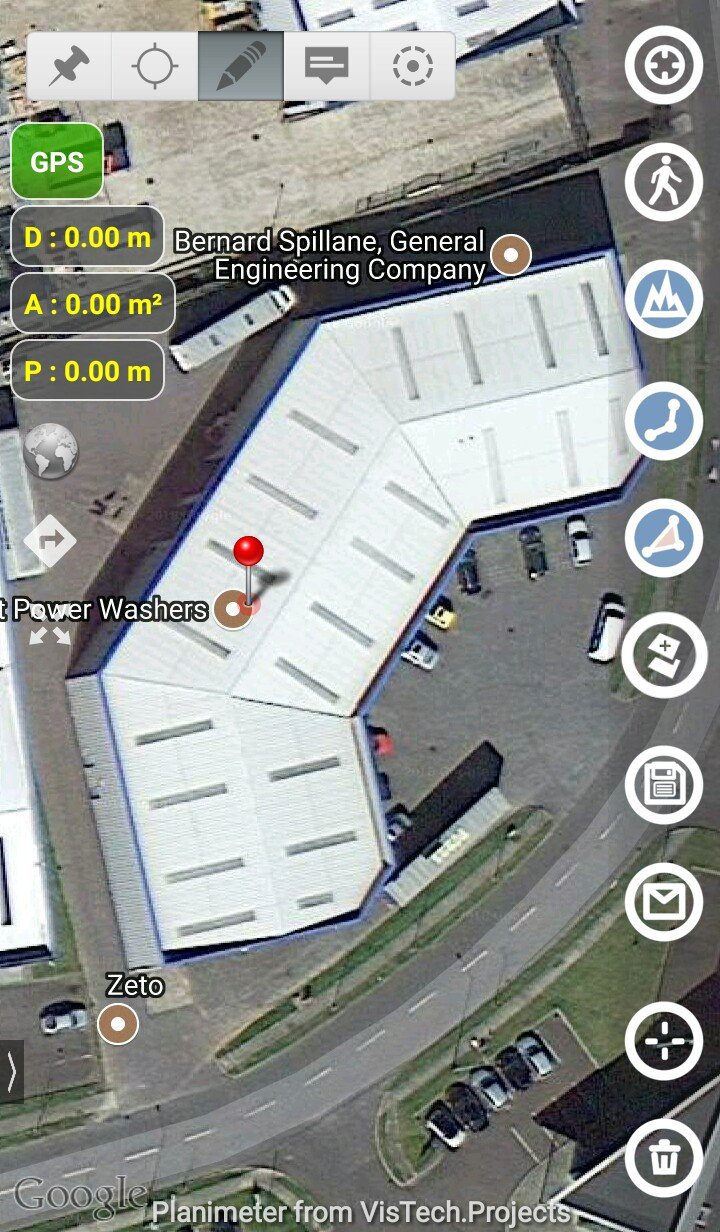The height and width of the screenshot is (1232, 720).
Task: Select the path distance mode
Action: (x=664, y=421)
